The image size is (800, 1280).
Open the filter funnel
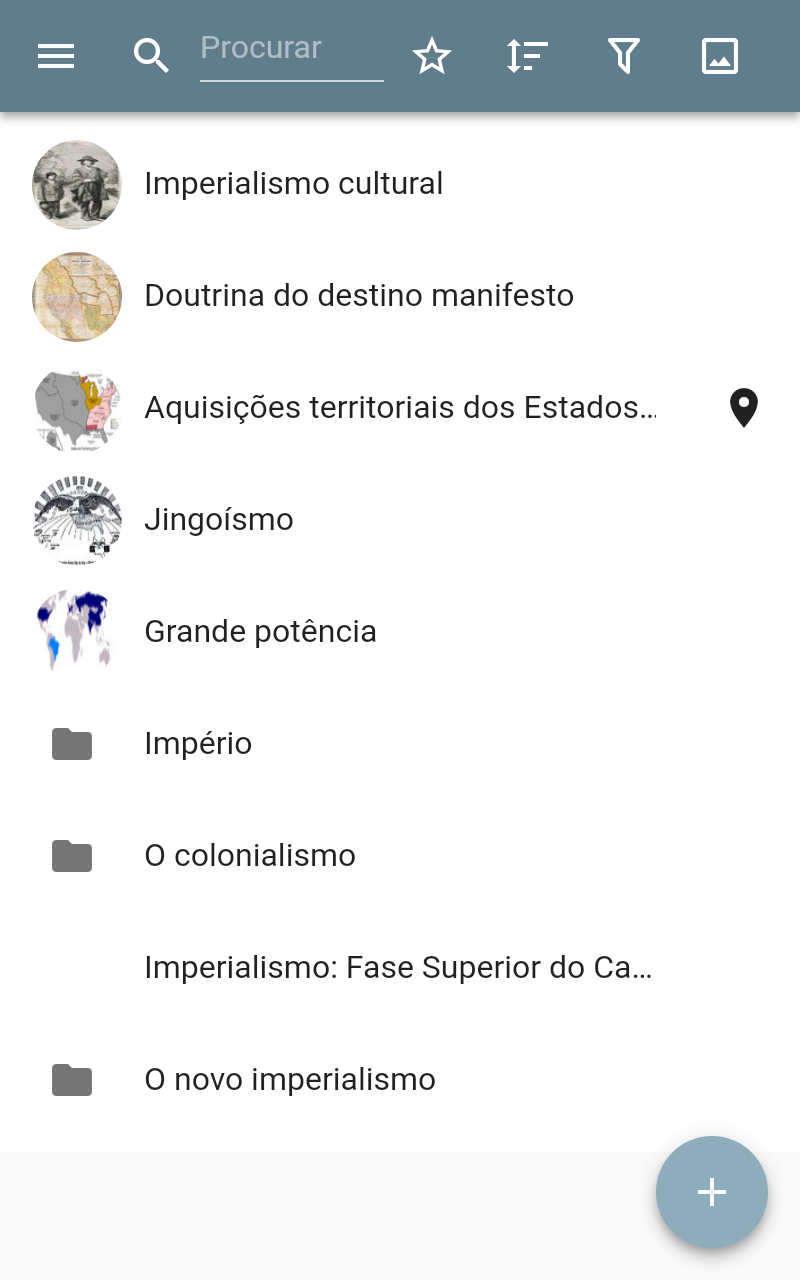coord(623,56)
